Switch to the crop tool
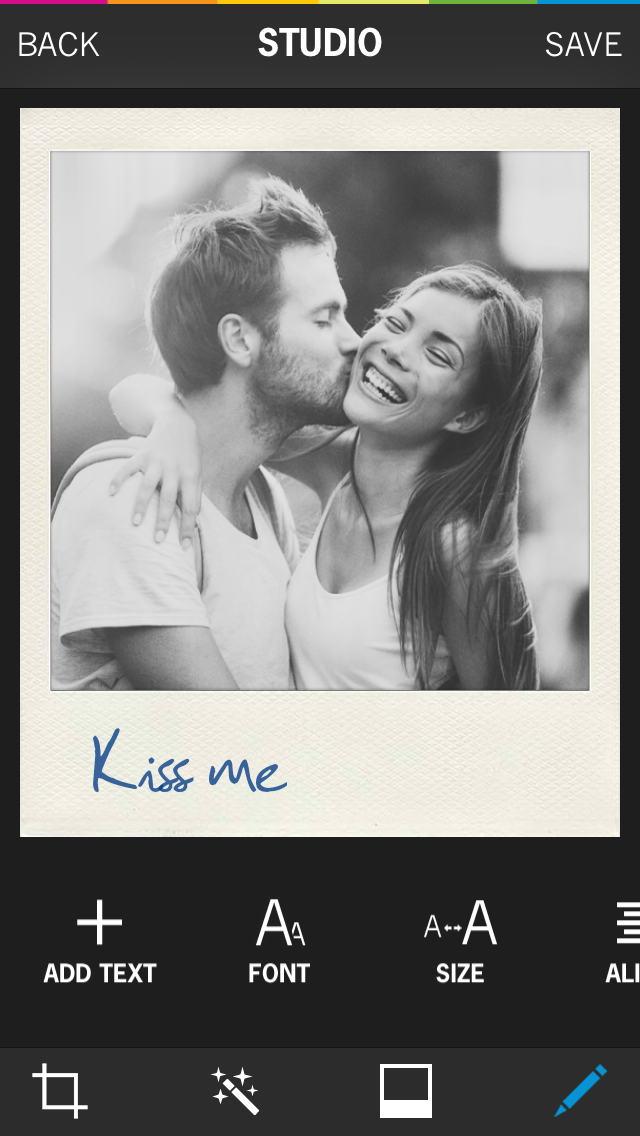The width and height of the screenshot is (640, 1136). point(60,1090)
